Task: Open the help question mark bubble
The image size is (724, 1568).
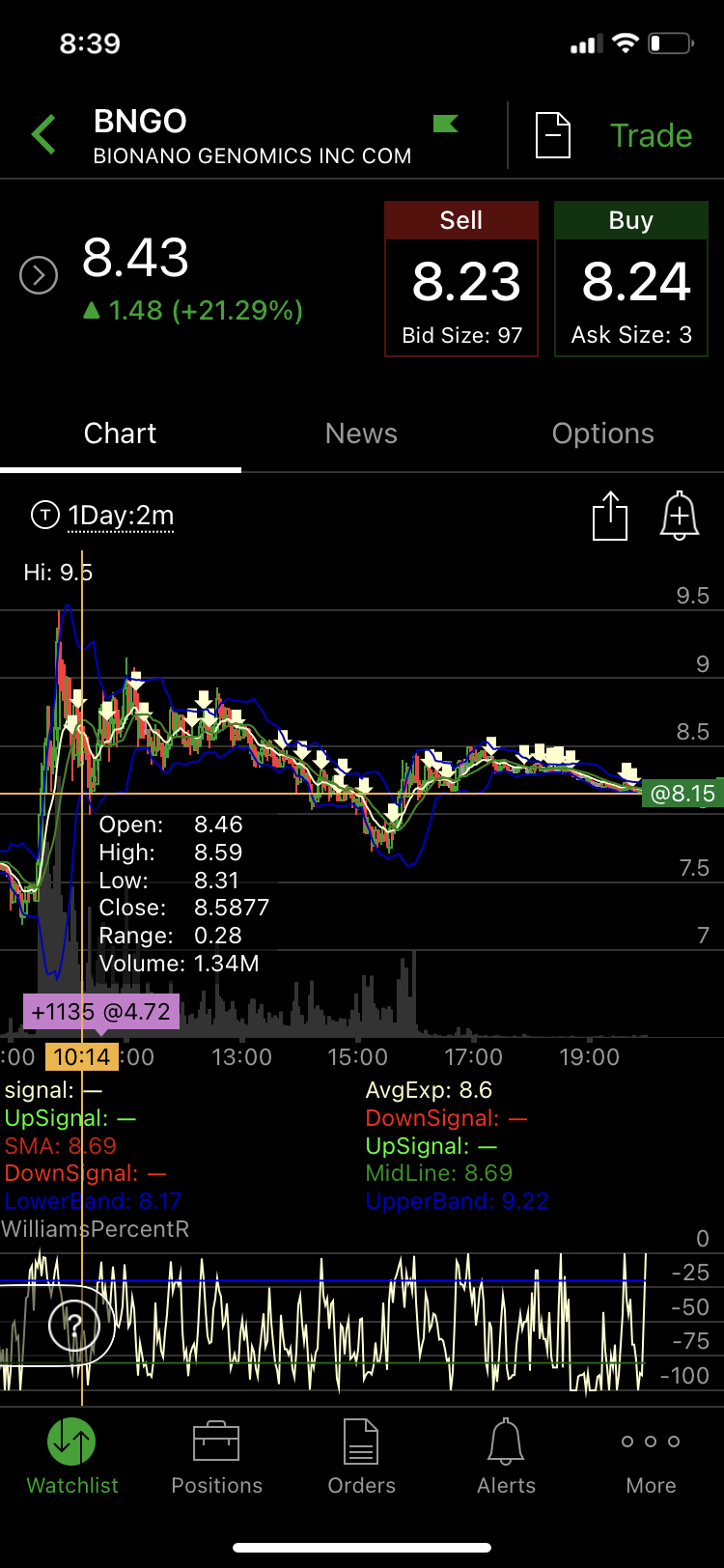Action: coord(74,1325)
